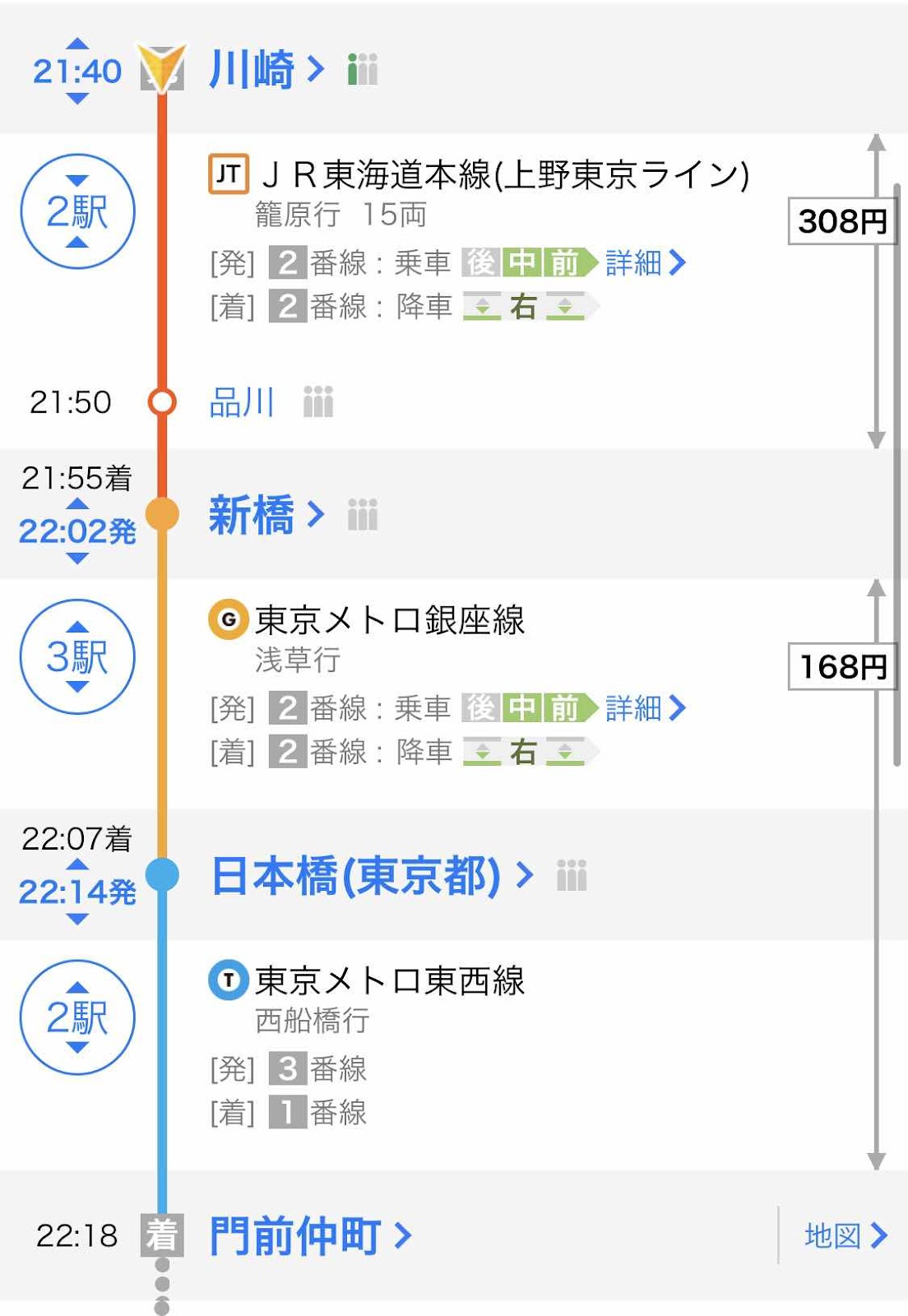This screenshot has height=1316, width=908.
Task: Open the 新橋 station details
Action: 266,515
